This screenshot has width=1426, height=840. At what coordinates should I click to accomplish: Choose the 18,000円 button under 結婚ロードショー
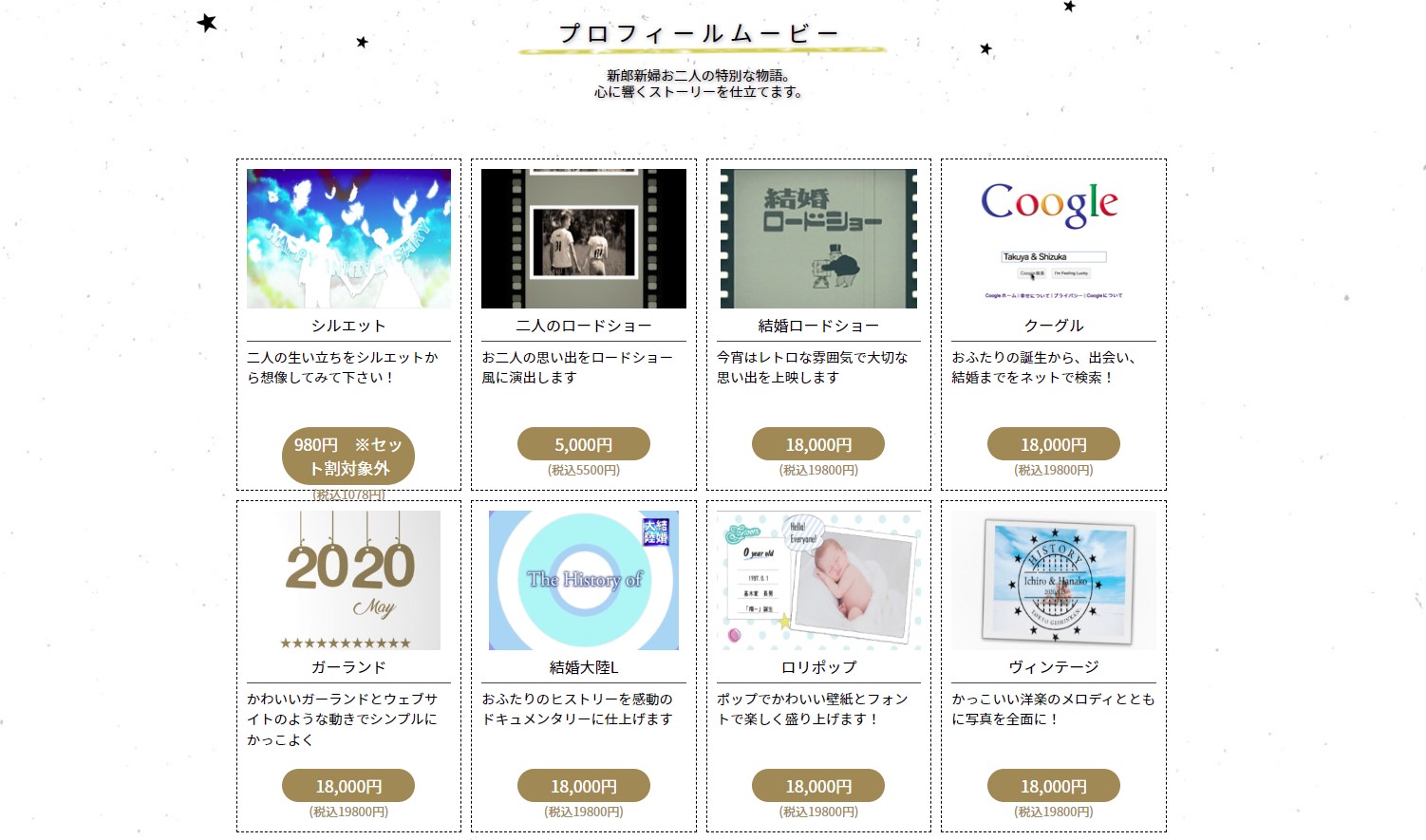click(x=818, y=444)
